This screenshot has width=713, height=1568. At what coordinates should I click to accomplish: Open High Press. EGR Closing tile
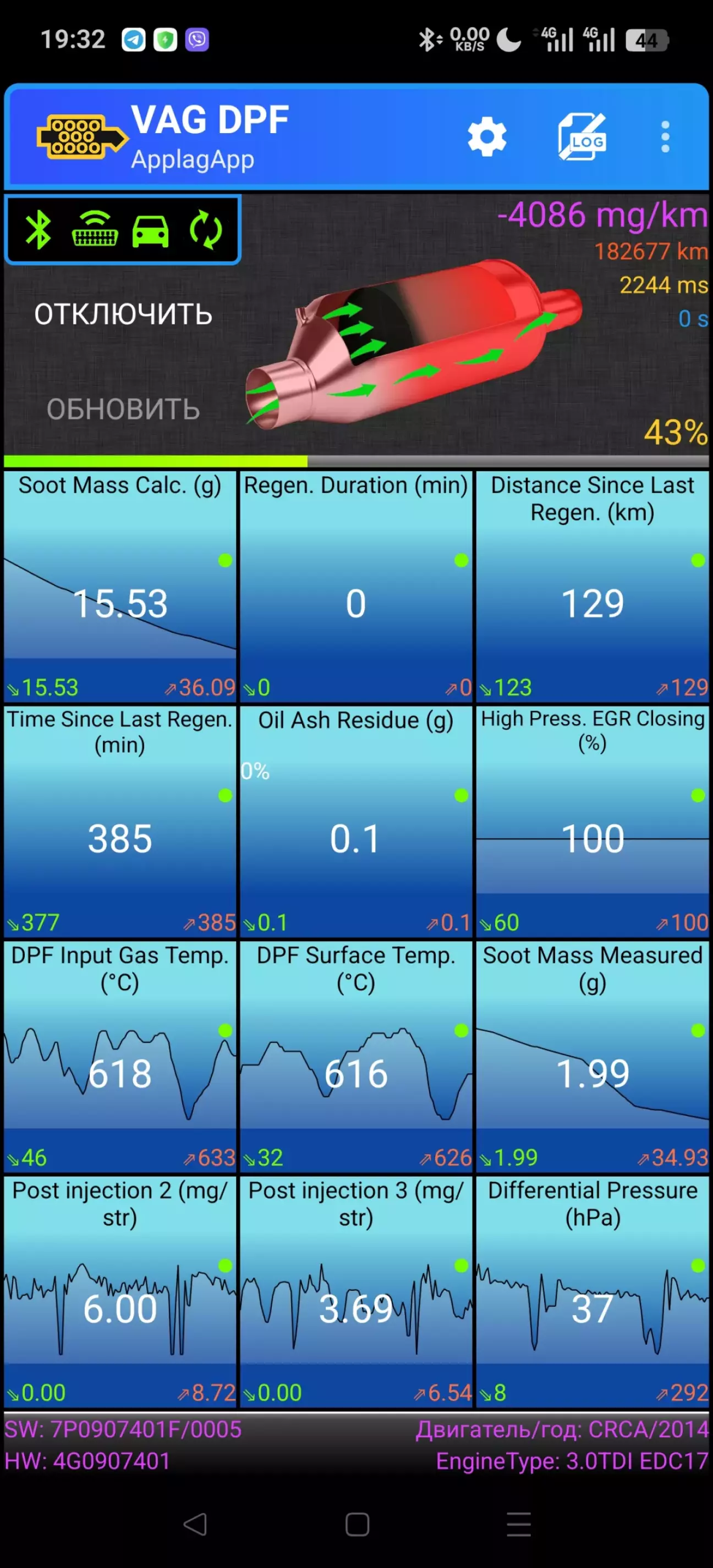coord(593,822)
